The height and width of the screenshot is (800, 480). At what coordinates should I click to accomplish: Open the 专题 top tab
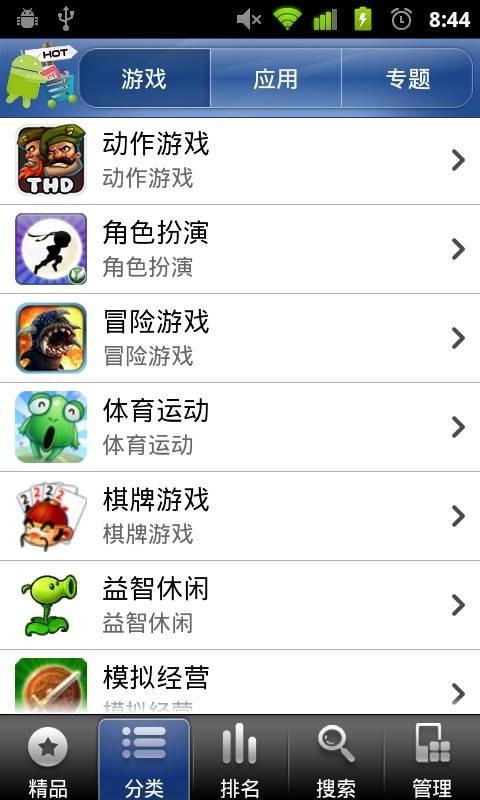pyautogui.click(x=407, y=78)
